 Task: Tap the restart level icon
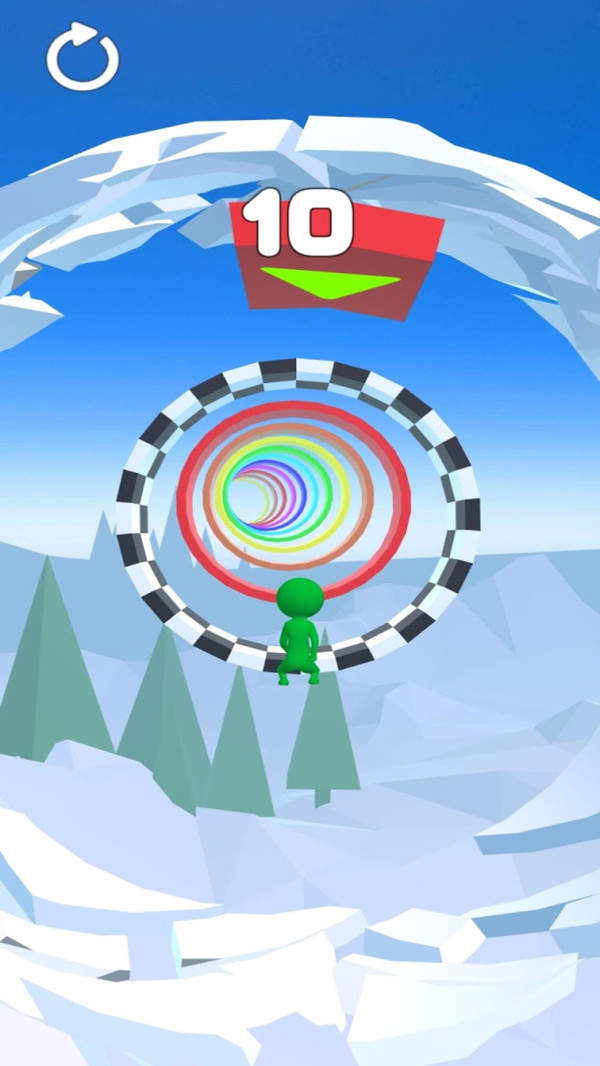[82, 58]
